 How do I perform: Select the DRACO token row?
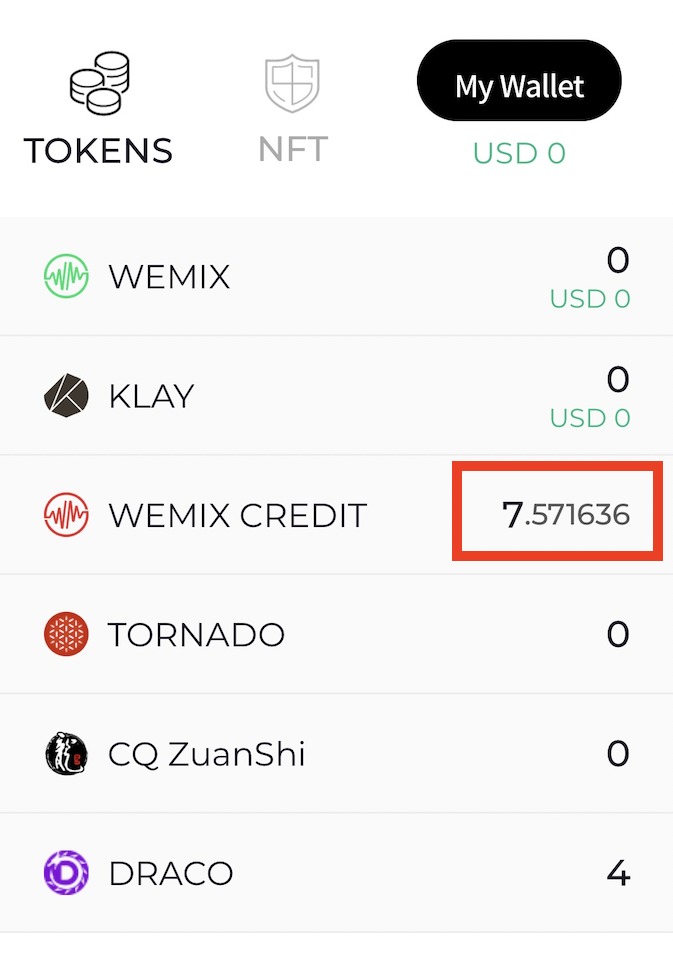pyautogui.click(x=336, y=873)
